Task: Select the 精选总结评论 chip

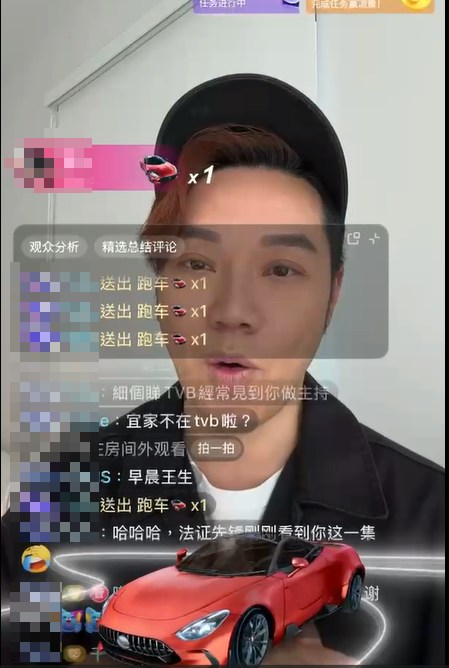Action: click(x=139, y=246)
